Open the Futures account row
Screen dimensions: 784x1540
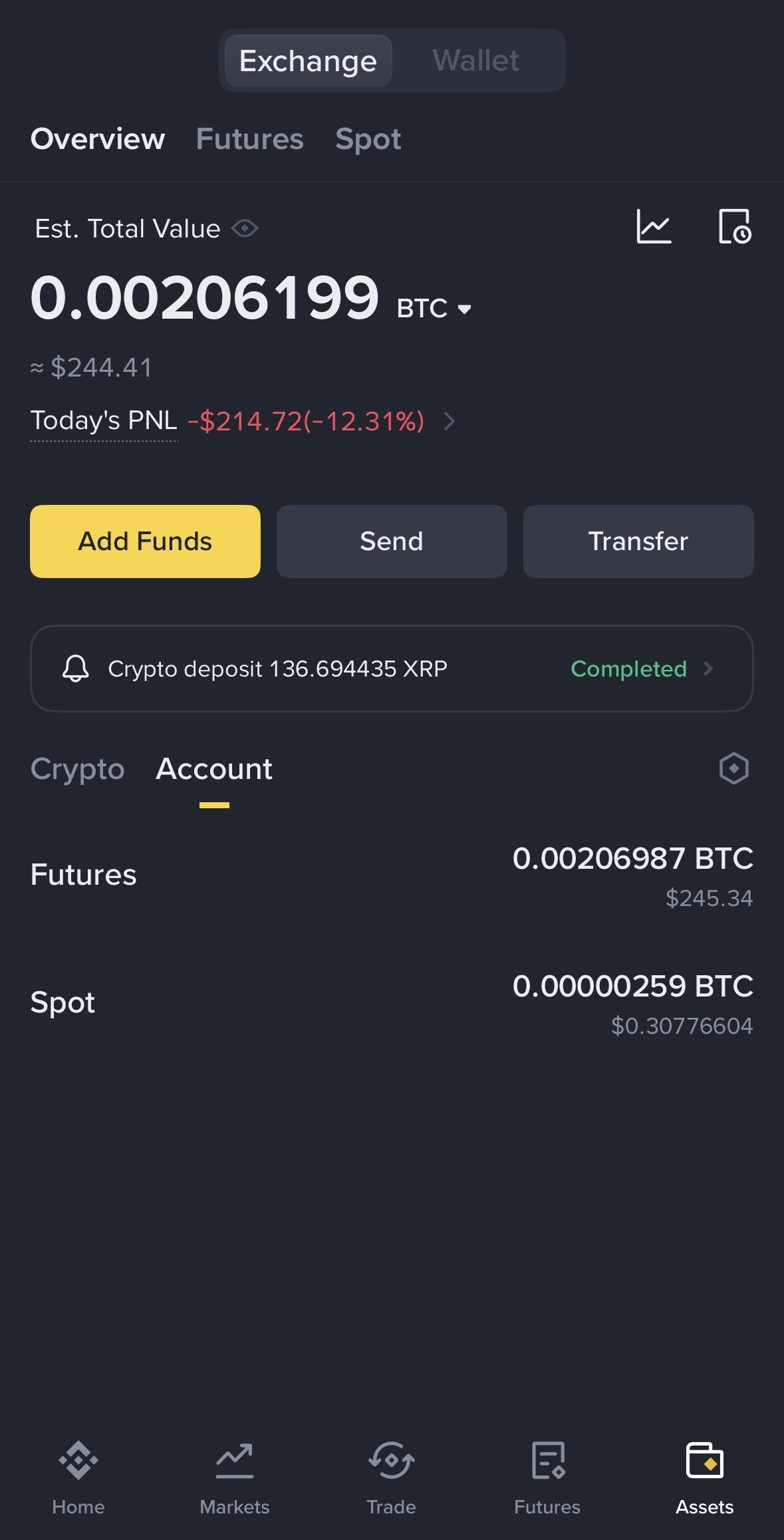tap(392, 875)
